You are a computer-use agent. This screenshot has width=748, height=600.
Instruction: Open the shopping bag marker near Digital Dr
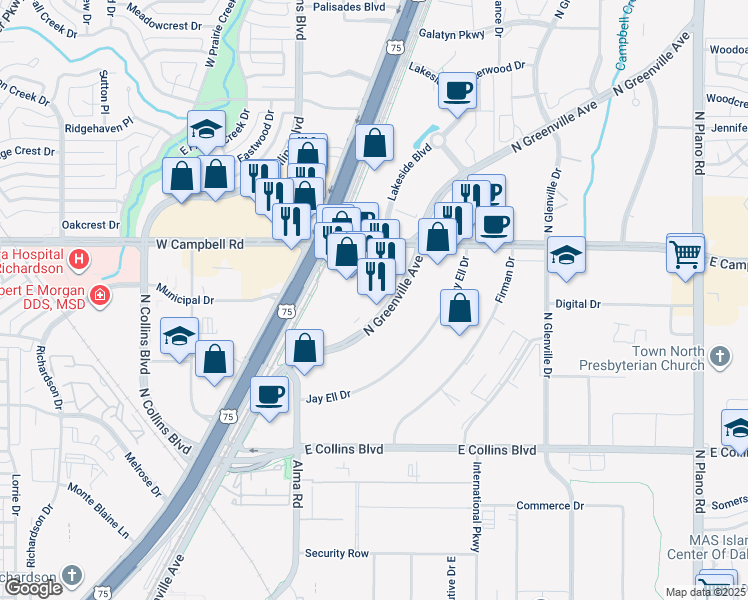tap(458, 309)
